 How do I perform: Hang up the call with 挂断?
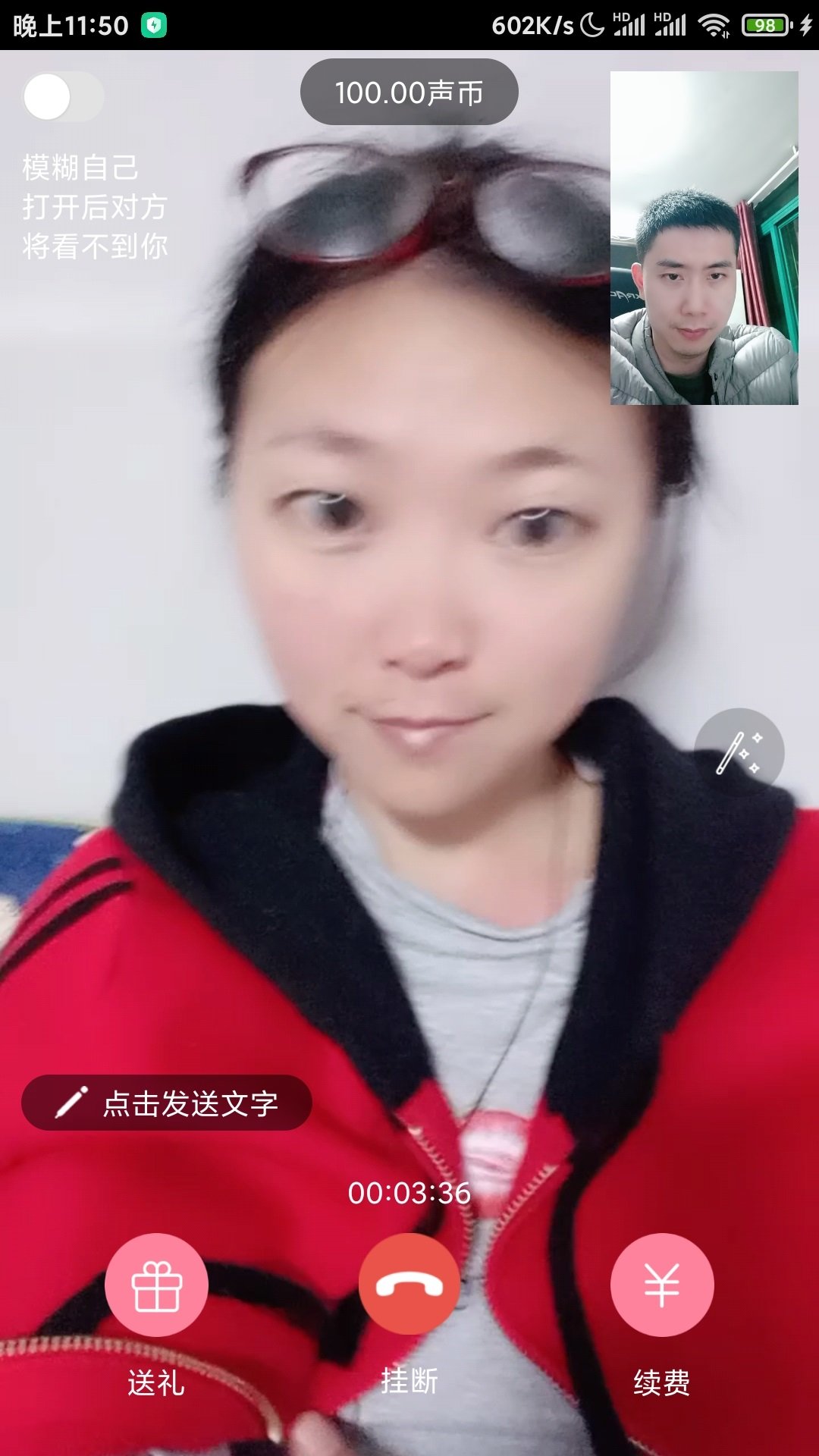tap(409, 1285)
